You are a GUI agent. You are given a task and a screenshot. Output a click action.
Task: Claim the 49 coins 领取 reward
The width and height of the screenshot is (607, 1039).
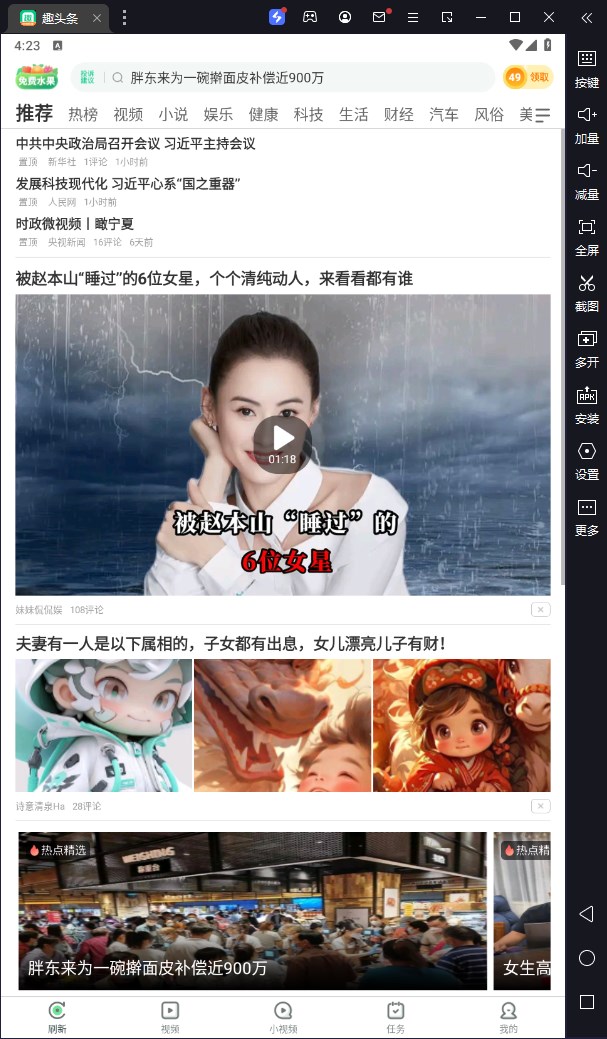pyautogui.click(x=528, y=78)
